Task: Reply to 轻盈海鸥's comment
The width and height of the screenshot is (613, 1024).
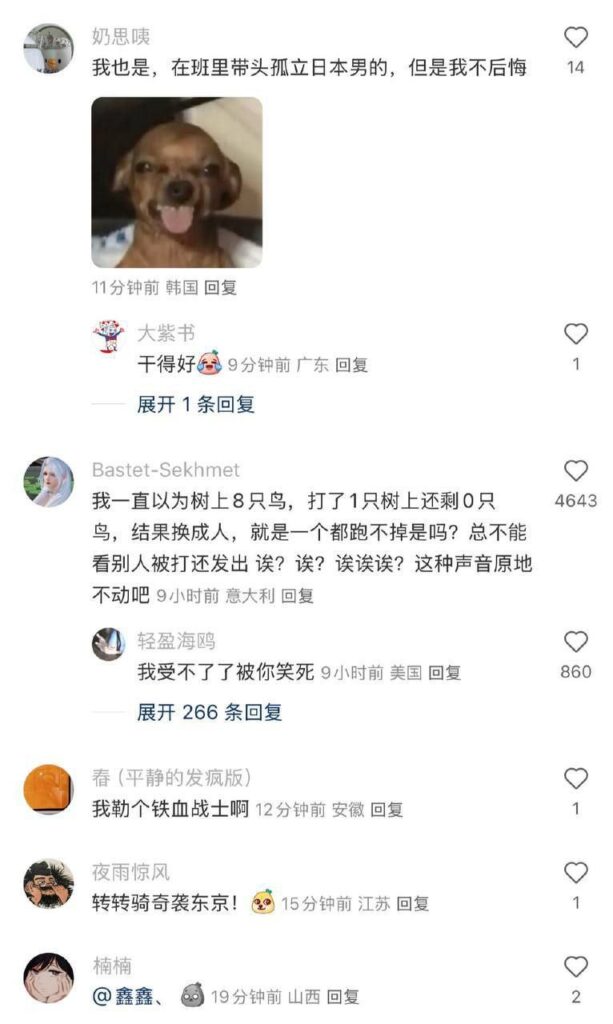Action: coord(445,673)
